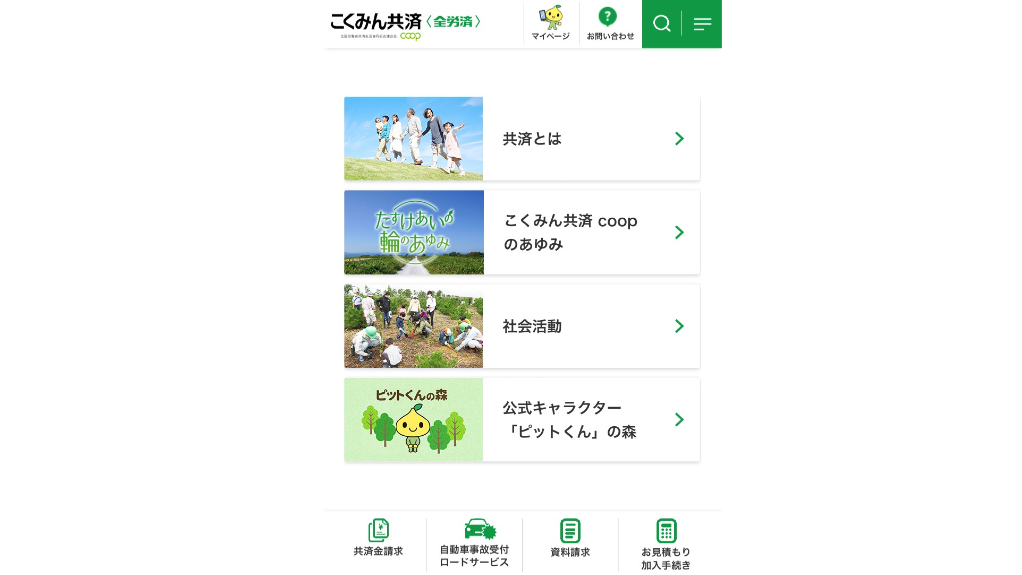The image size is (1022, 575).
Task: View the 社会活動 card
Action: [x=522, y=326]
